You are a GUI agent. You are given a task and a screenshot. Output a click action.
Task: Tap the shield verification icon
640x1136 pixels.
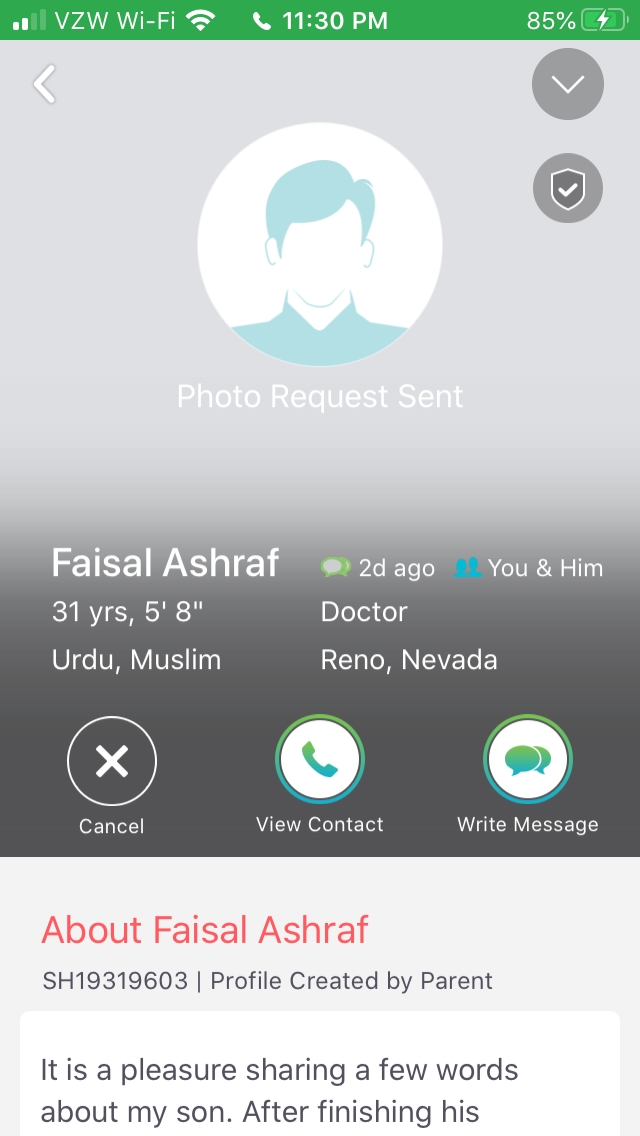point(567,188)
